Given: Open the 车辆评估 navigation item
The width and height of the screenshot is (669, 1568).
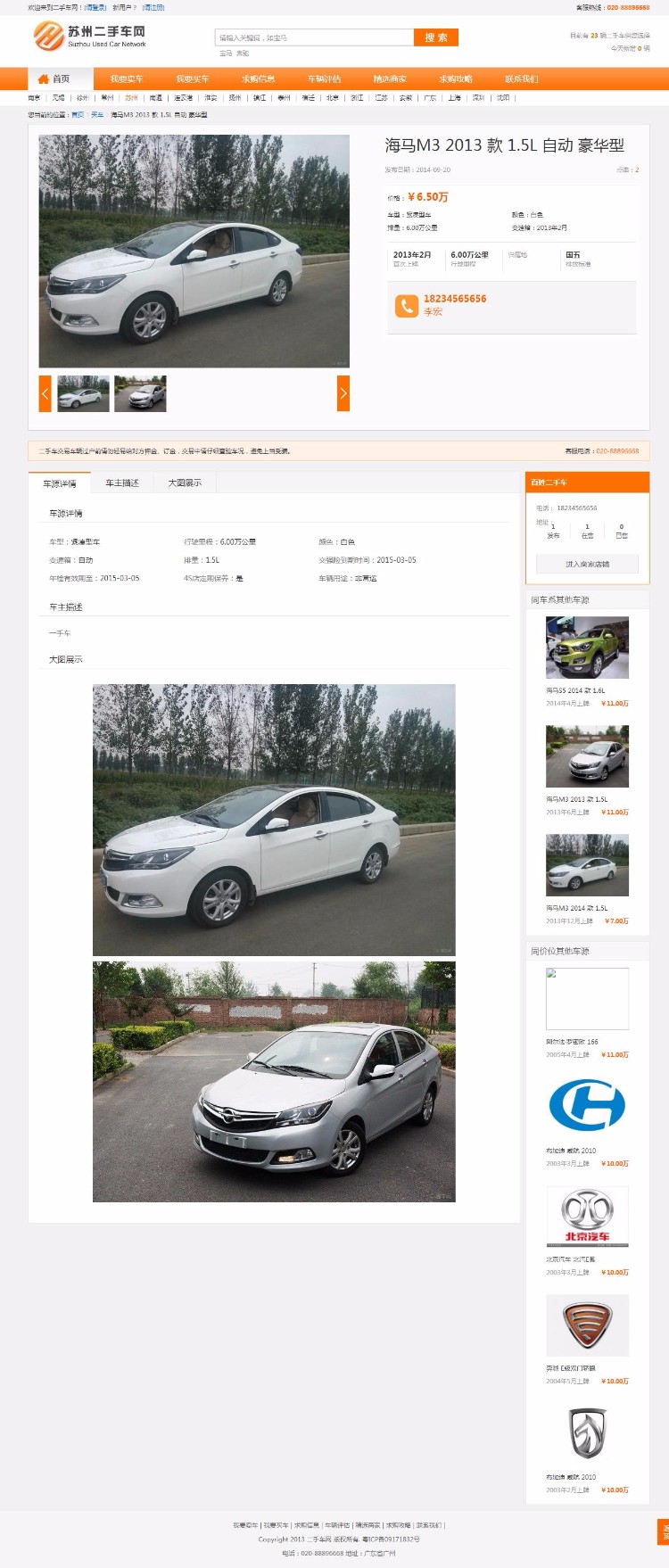Looking at the screenshot, I should pyautogui.click(x=324, y=78).
